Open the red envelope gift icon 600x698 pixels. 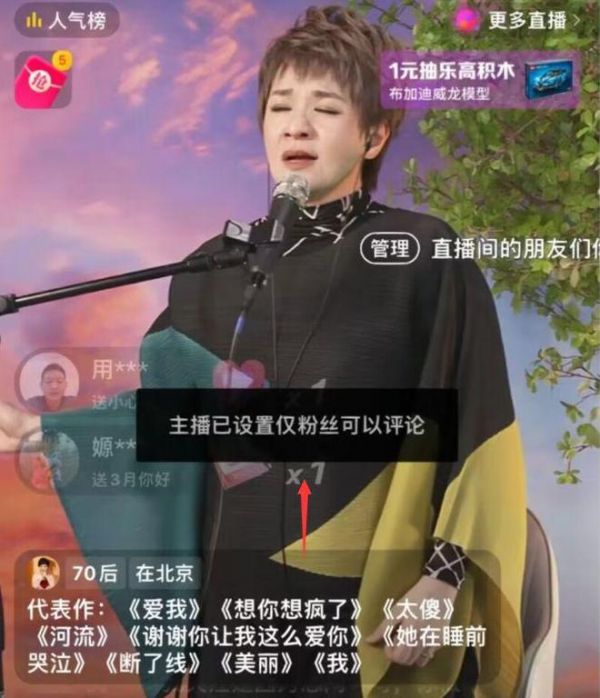coord(43,80)
